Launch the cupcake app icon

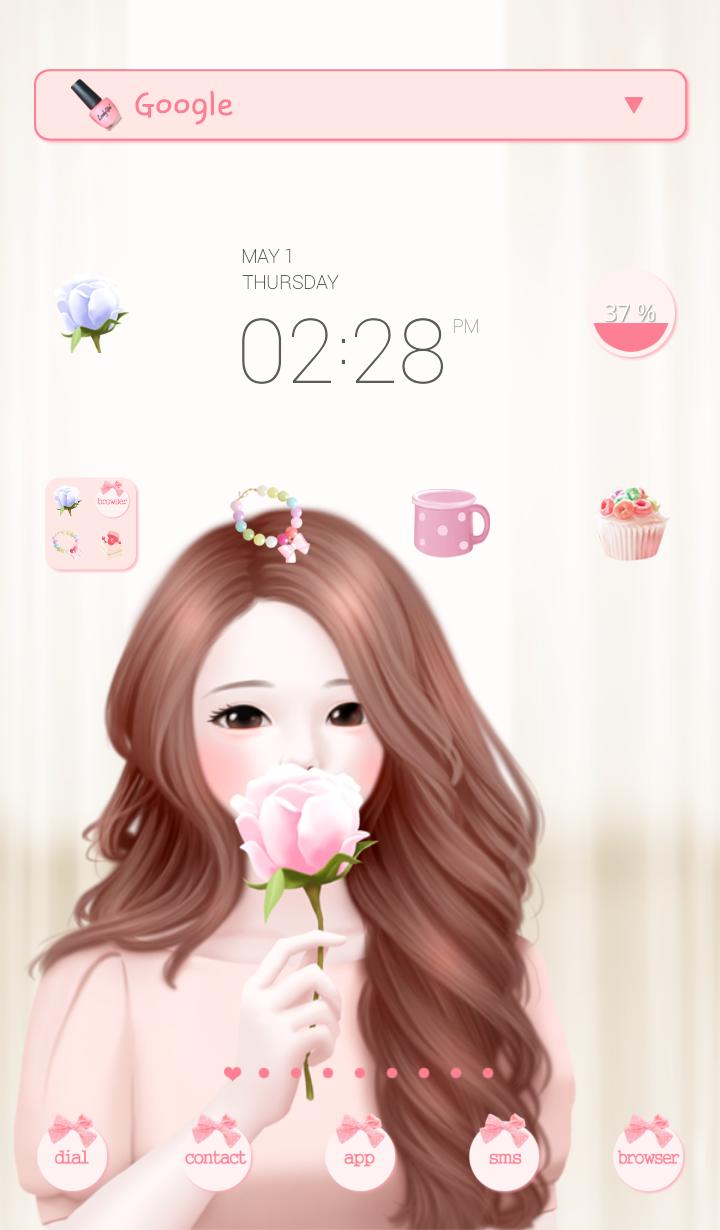(x=631, y=523)
